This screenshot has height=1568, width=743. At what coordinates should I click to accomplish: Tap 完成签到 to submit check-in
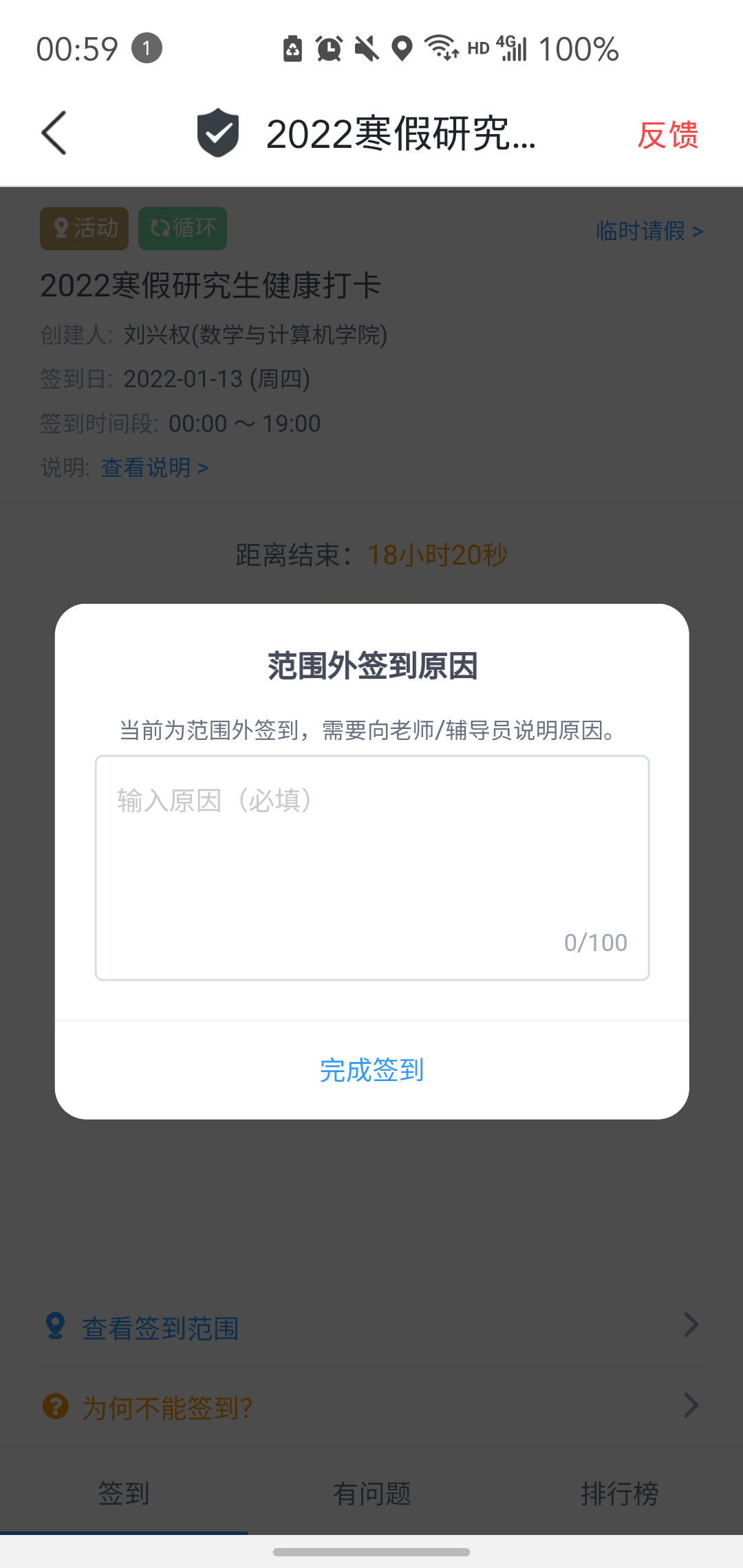click(371, 1069)
